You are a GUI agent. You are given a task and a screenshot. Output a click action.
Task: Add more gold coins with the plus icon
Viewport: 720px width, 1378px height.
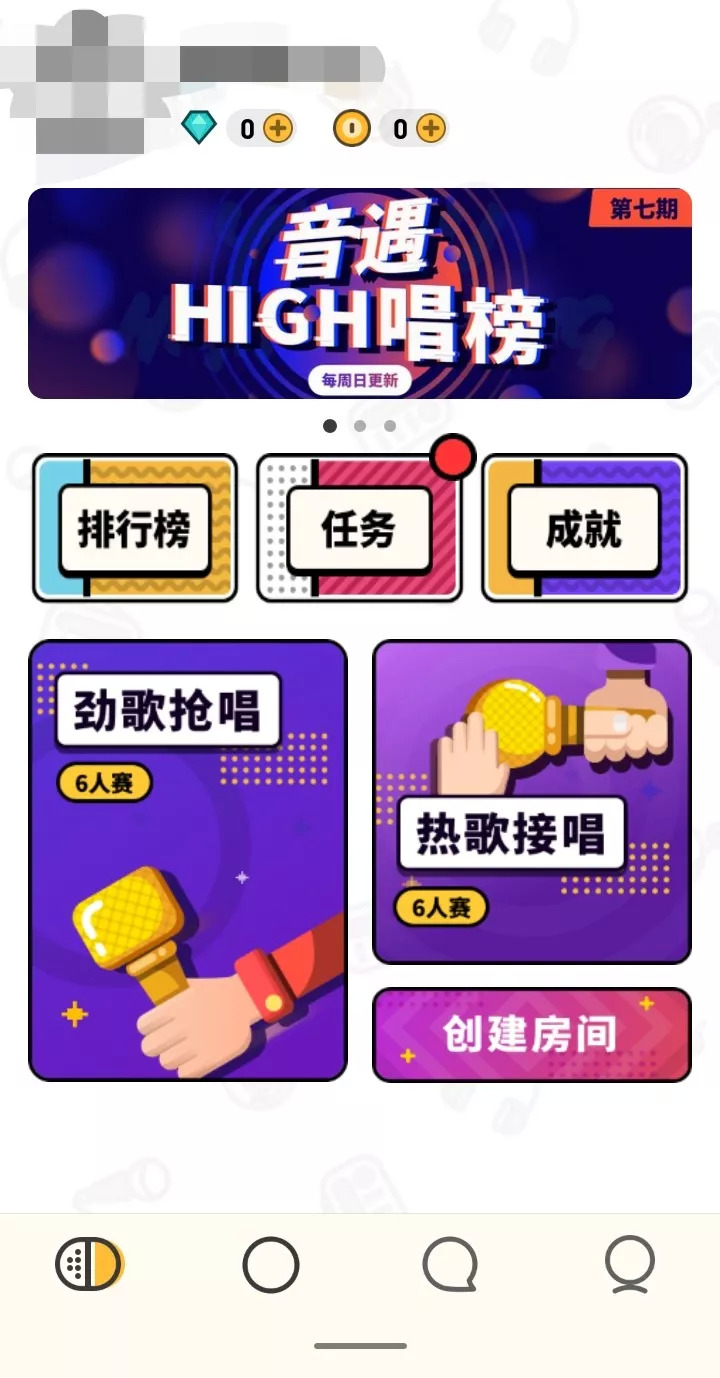[x=430, y=128]
